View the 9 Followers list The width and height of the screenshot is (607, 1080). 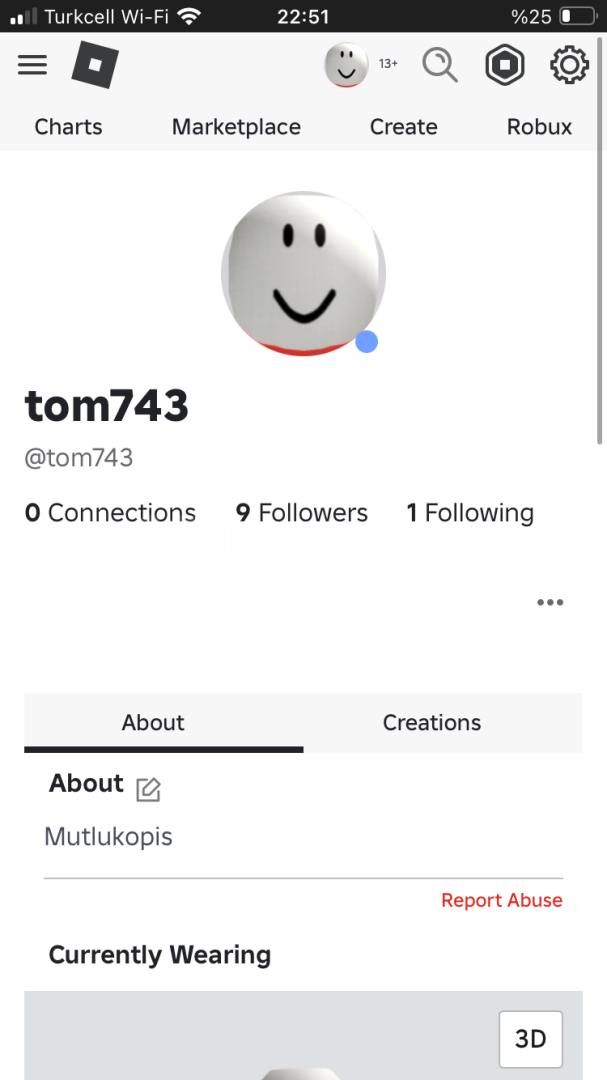(x=302, y=513)
